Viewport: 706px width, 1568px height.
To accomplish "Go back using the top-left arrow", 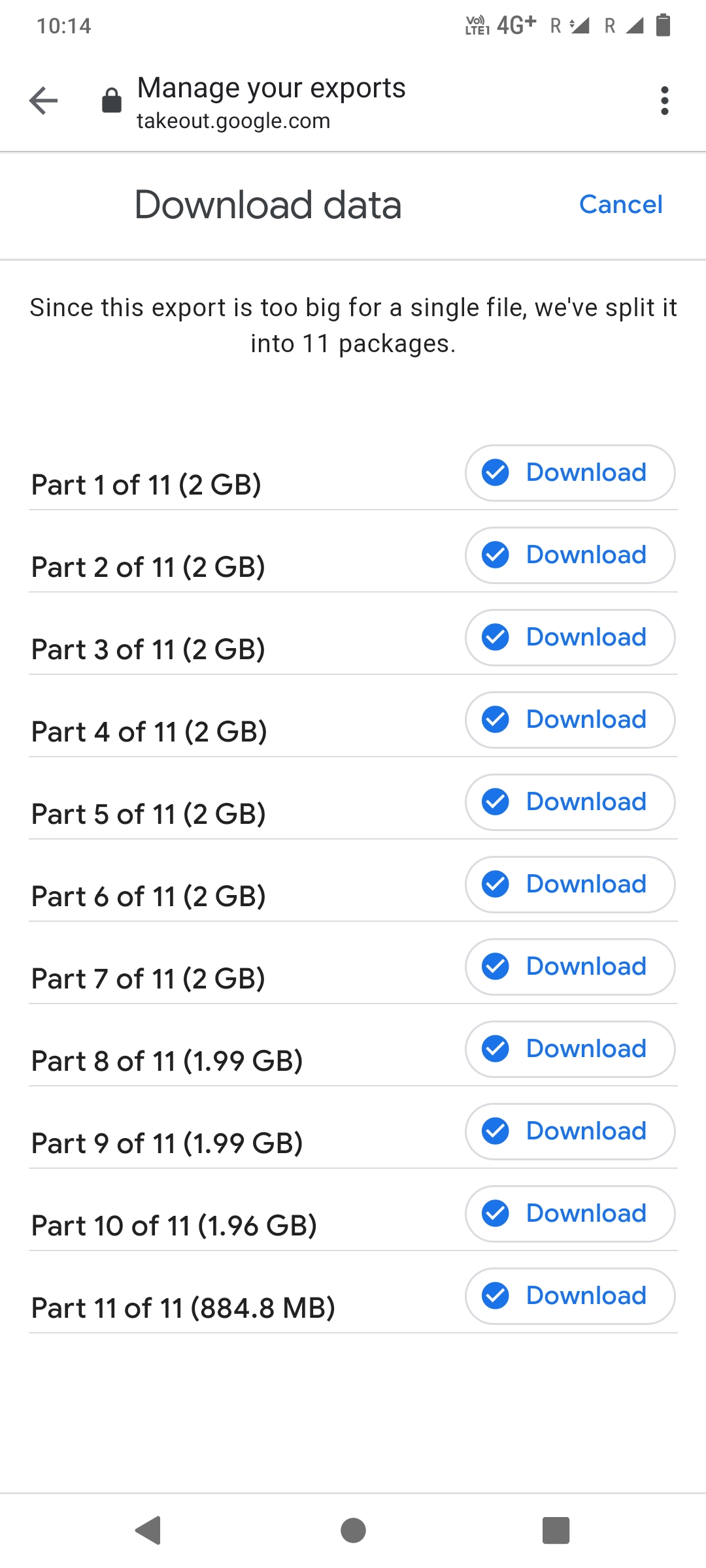I will [x=44, y=101].
